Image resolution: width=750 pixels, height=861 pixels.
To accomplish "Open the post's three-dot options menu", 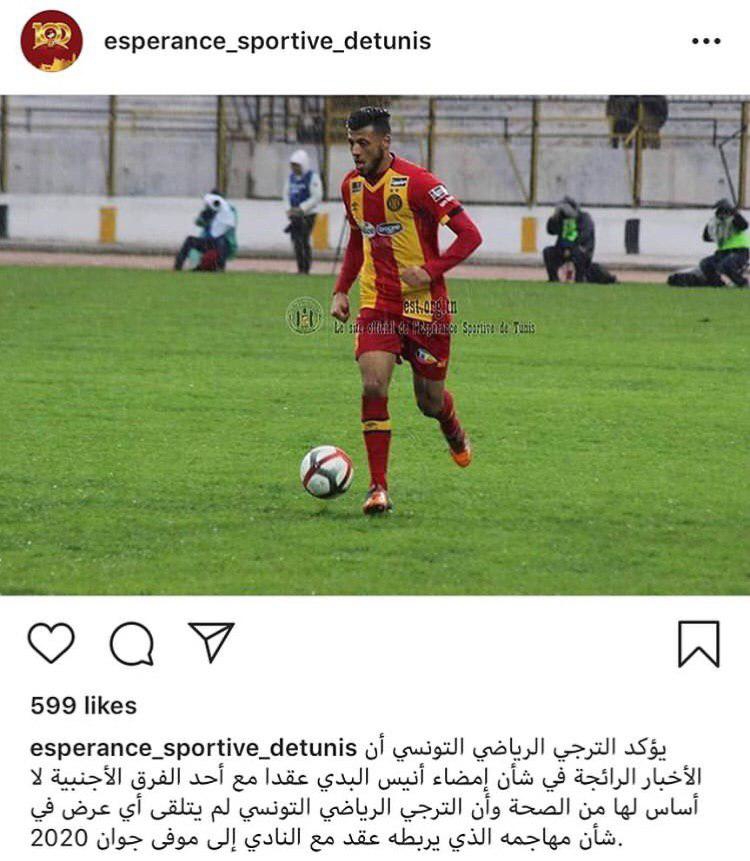I will click(705, 42).
